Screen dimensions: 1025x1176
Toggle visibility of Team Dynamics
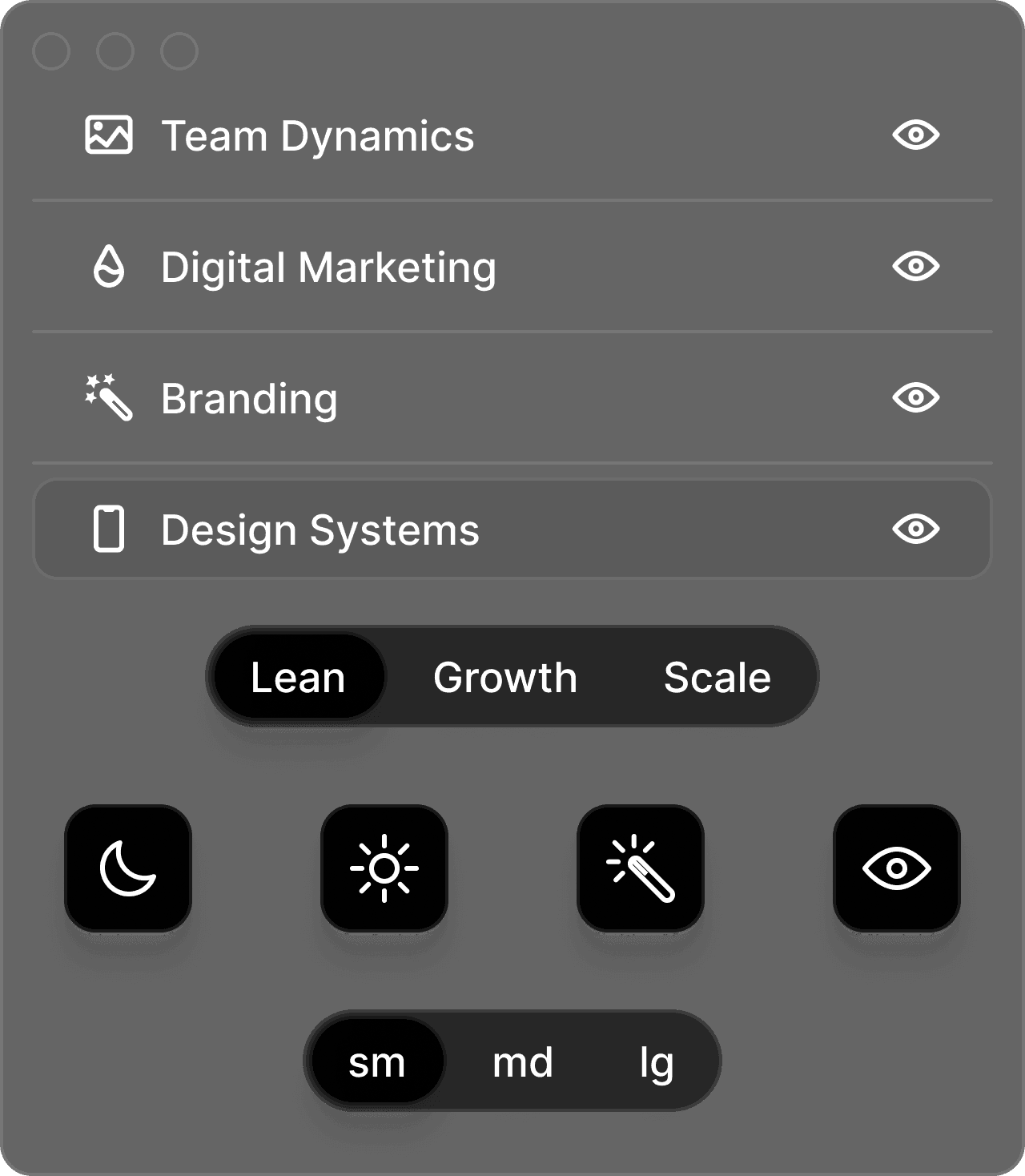point(915,135)
